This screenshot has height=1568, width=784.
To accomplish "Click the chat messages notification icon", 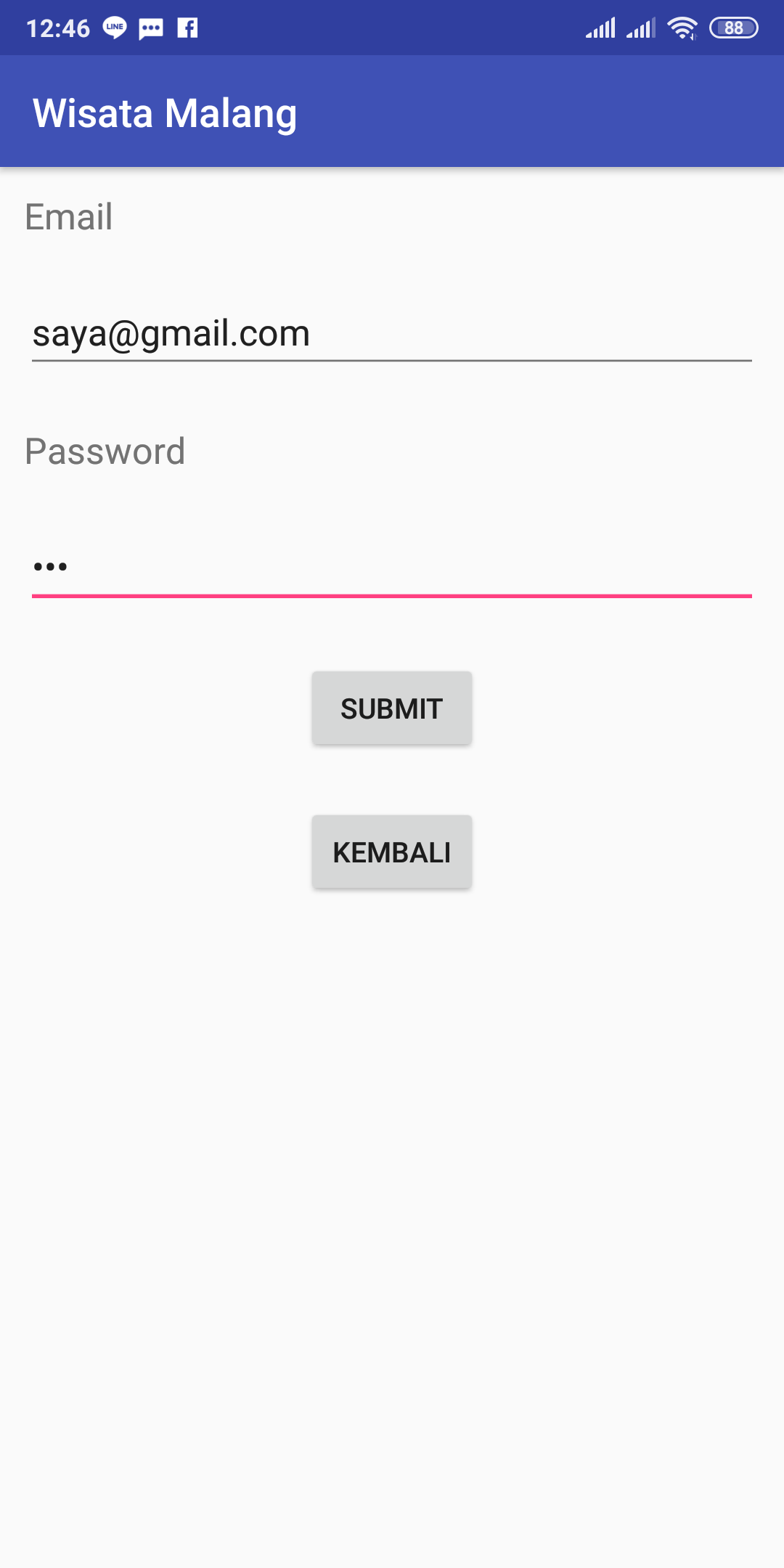I will coord(150,28).
